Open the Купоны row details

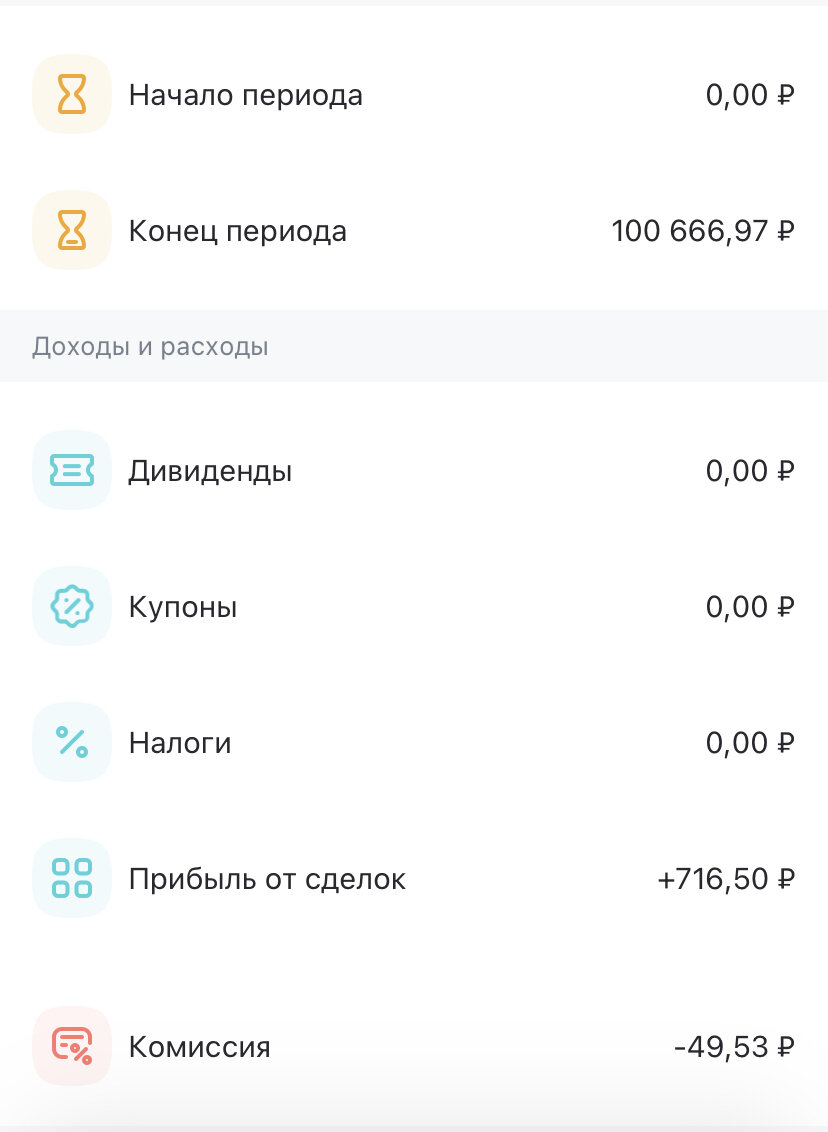183,606
